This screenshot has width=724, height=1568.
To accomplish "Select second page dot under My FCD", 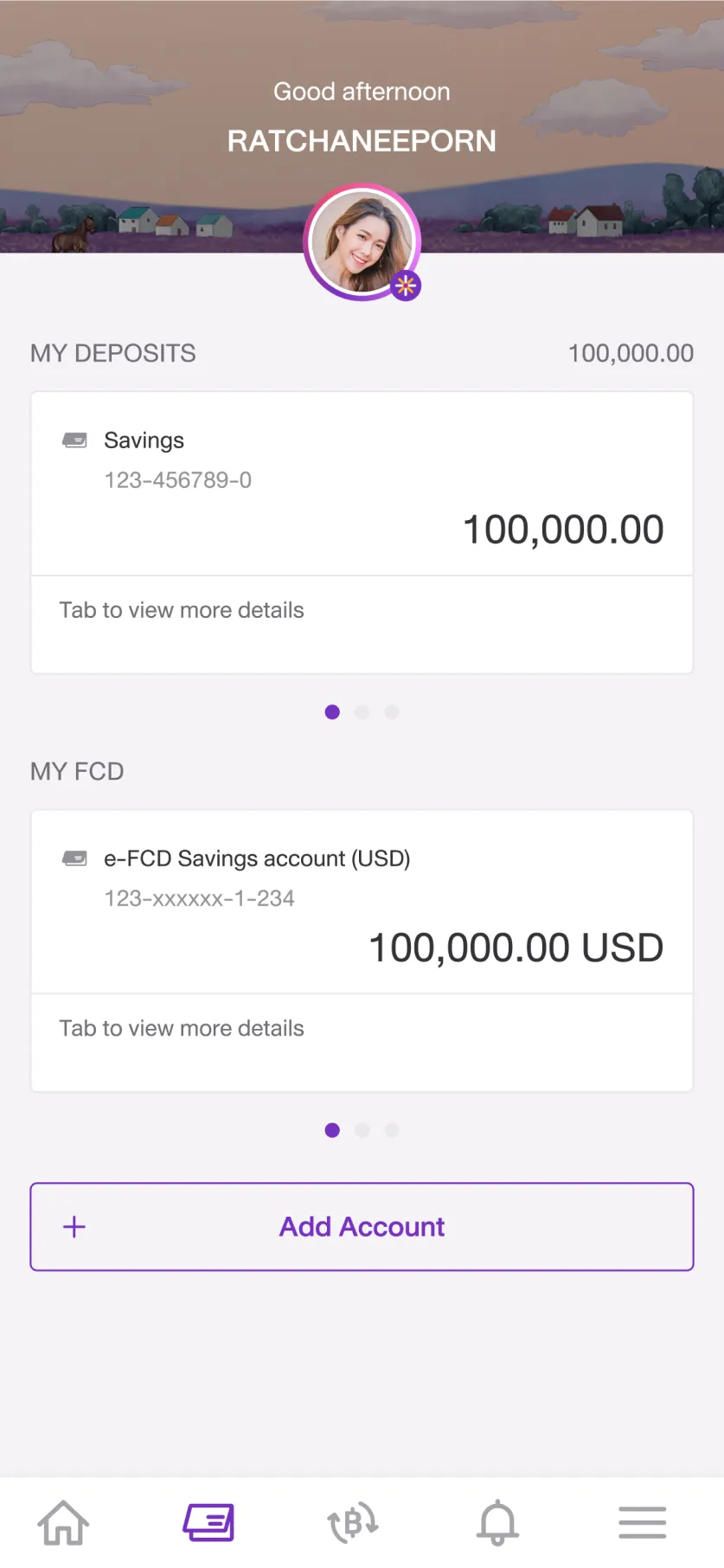I will [x=362, y=1130].
